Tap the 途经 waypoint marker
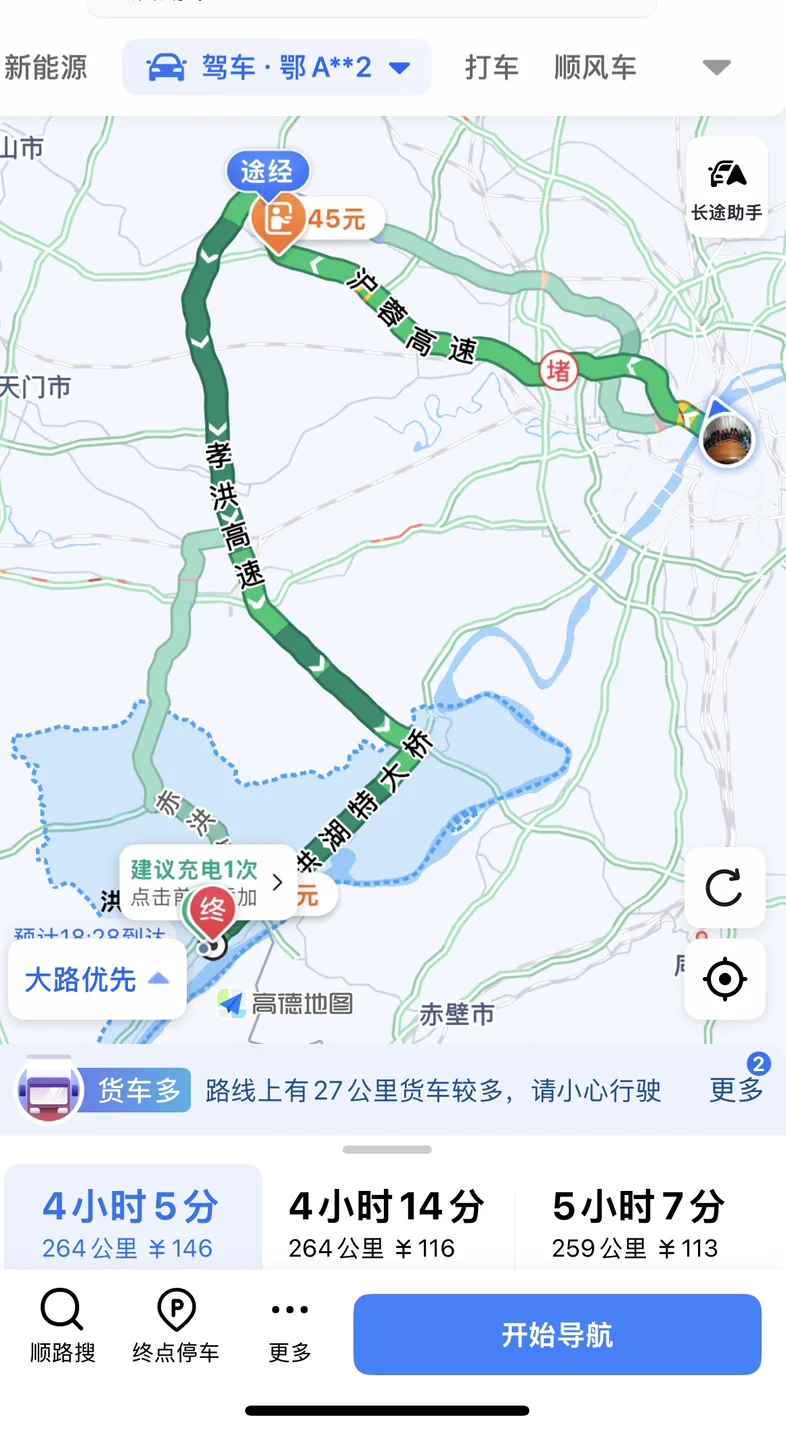 267,171
